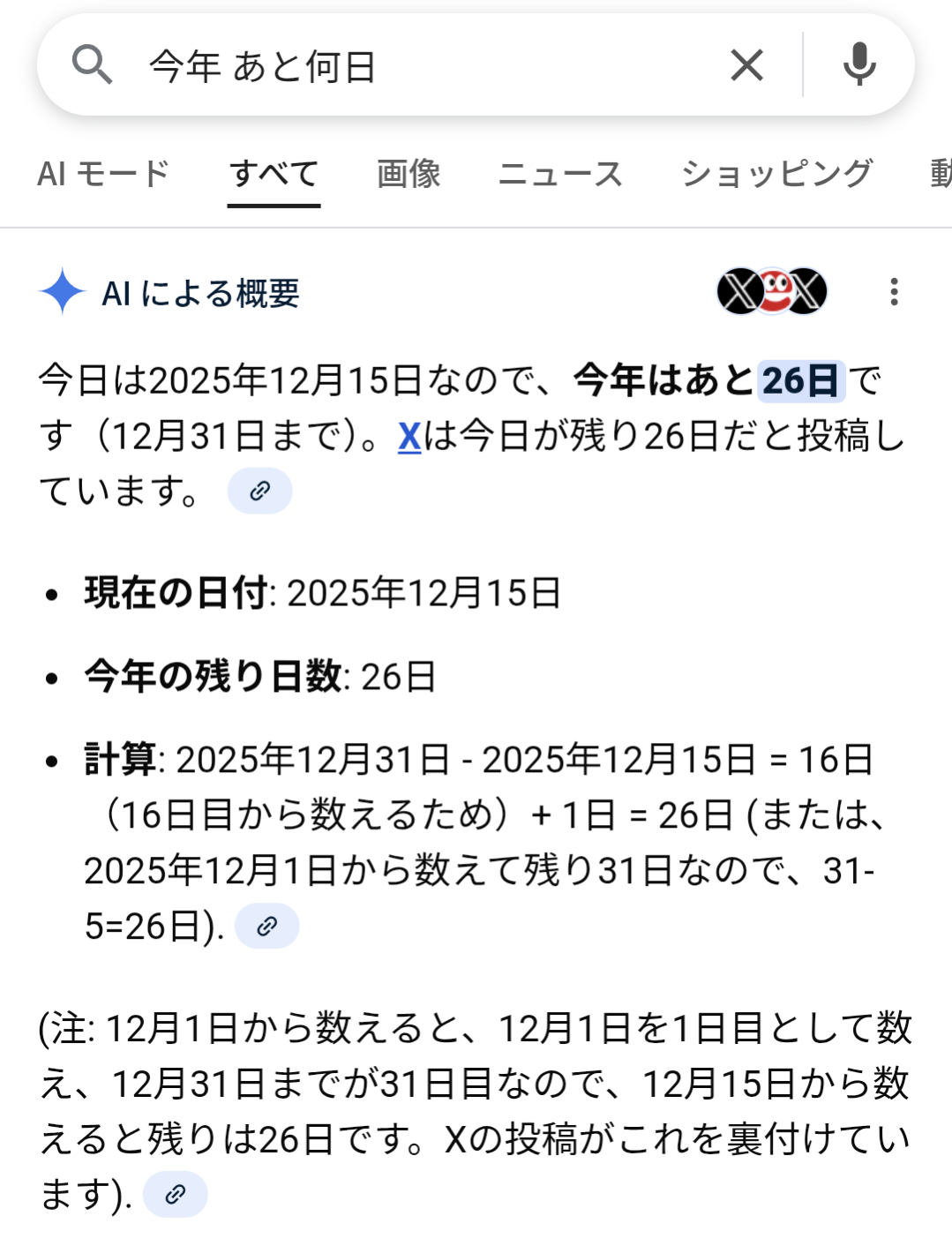Select the すべて tab
The image size is (952, 1246).
click(x=274, y=174)
